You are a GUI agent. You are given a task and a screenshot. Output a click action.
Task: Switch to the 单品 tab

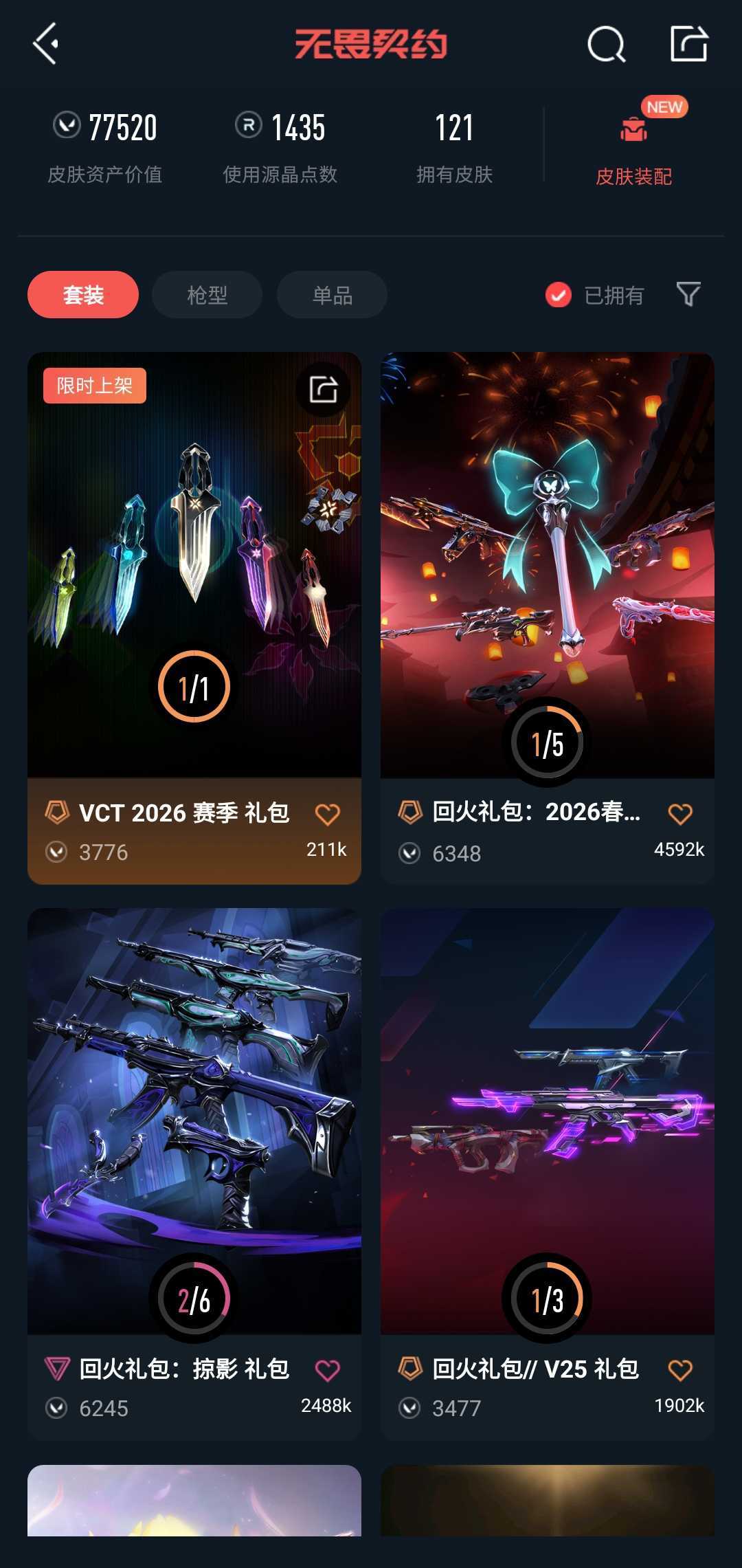tap(332, 295)
